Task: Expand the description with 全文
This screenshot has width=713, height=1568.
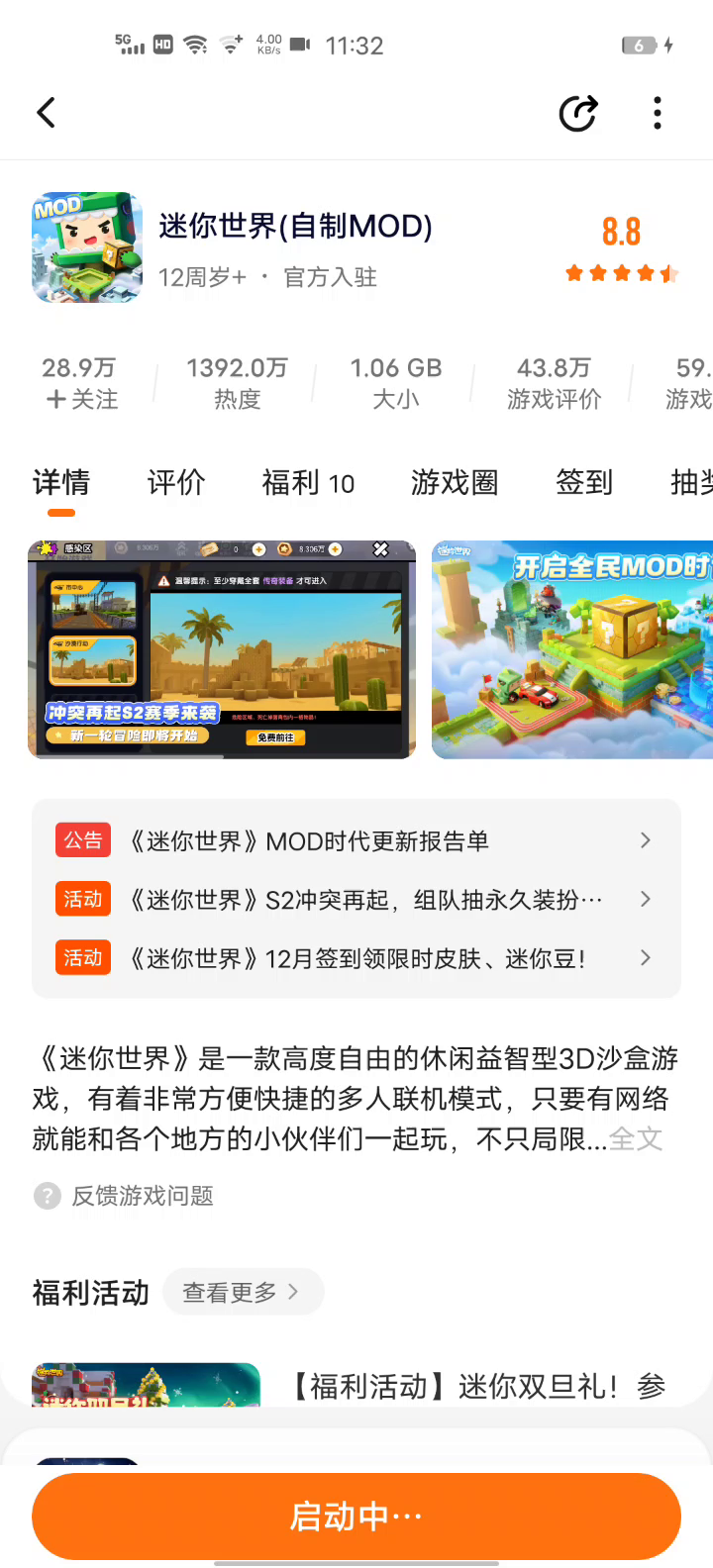Action: click(636, 1139)
